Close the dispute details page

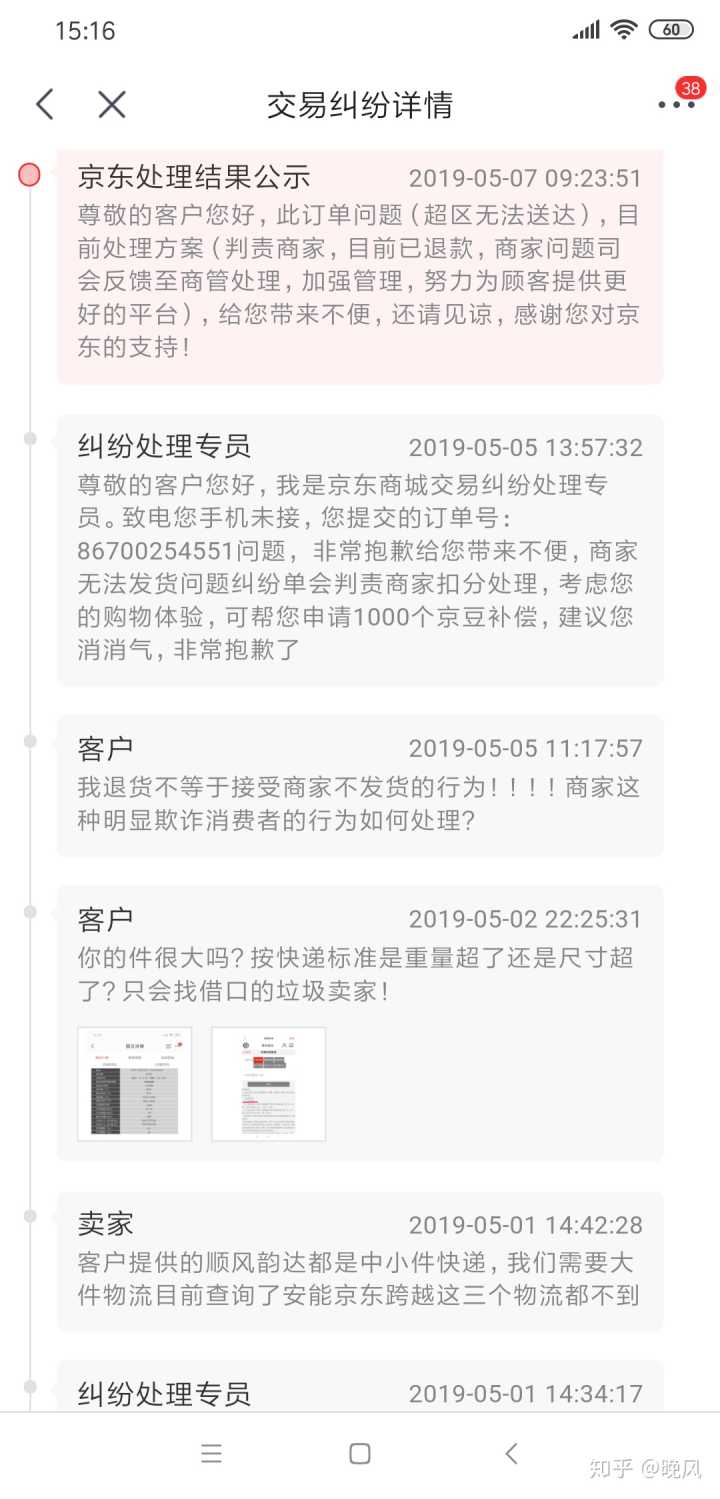[112, 104]
